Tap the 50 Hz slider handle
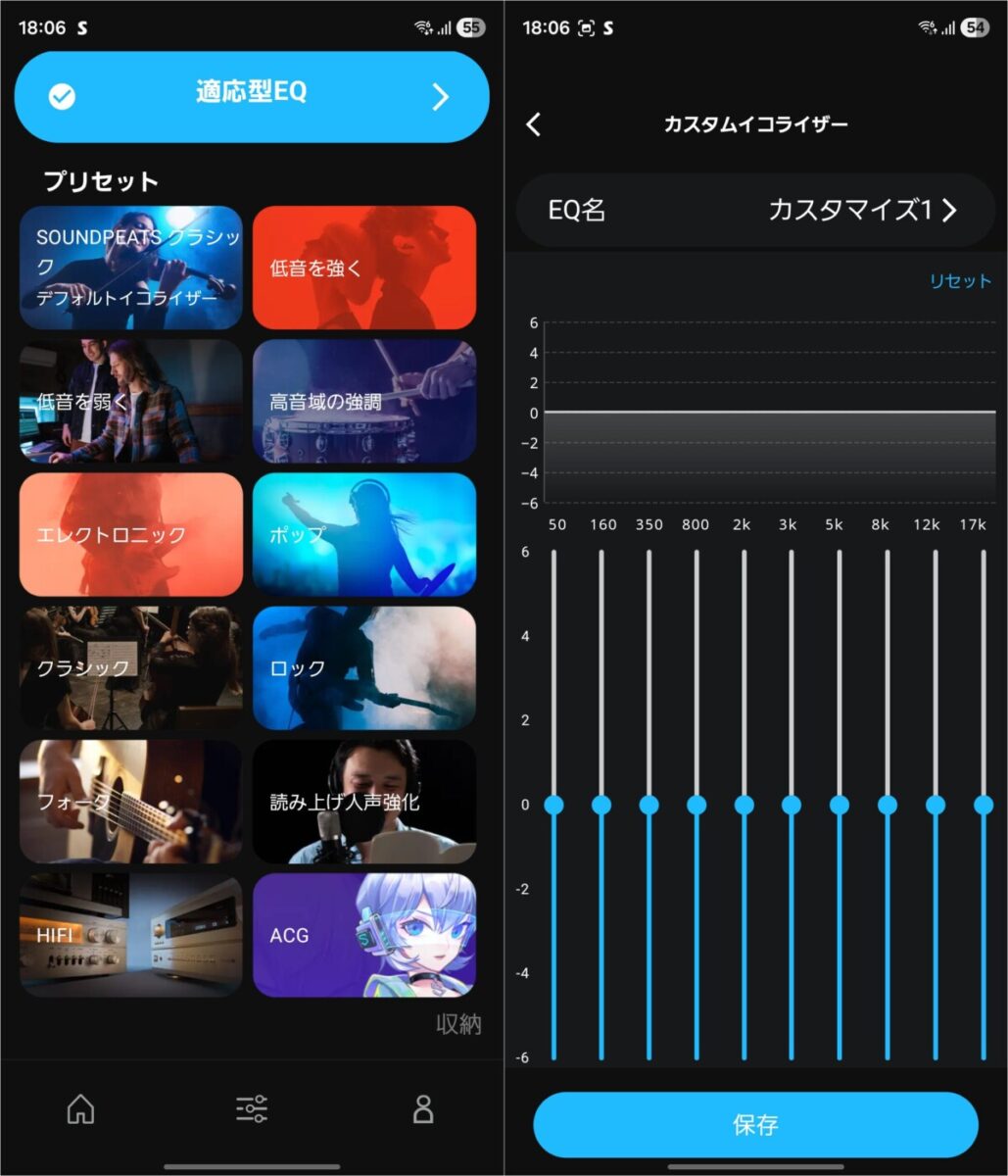This screenshot has width=1008, height=1176. pyautogui.click(x=554, y=805)
